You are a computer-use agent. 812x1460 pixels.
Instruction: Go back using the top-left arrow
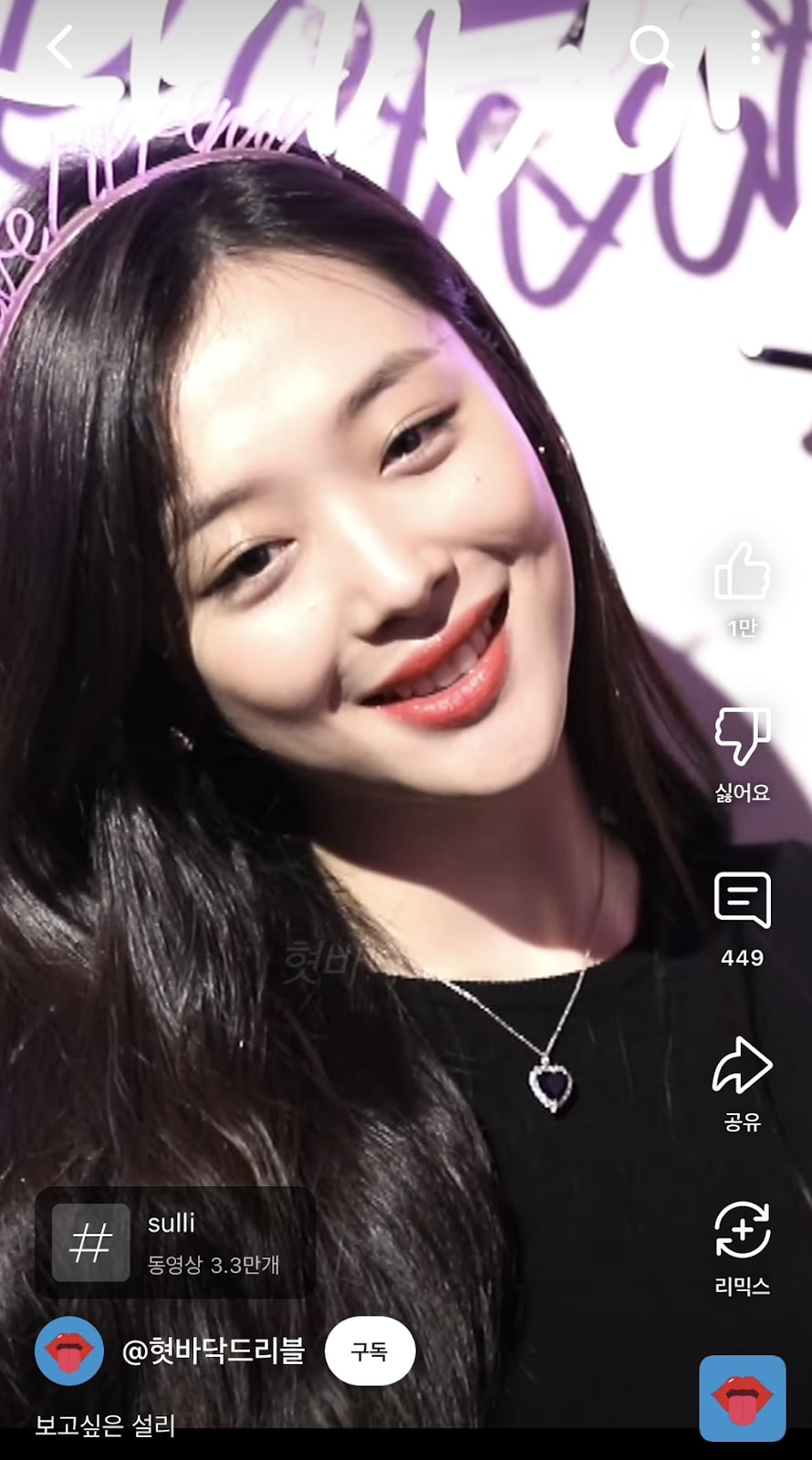point(60,47)
